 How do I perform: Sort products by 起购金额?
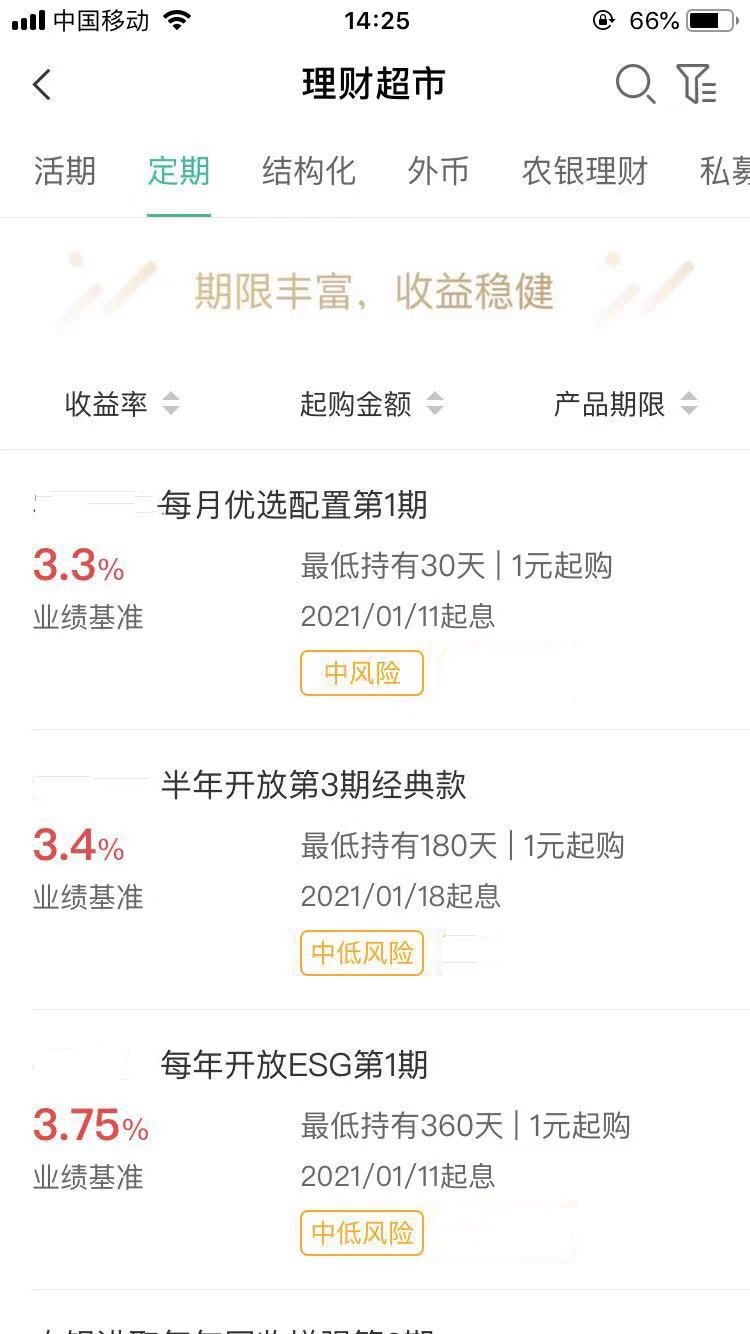point(371,404)
